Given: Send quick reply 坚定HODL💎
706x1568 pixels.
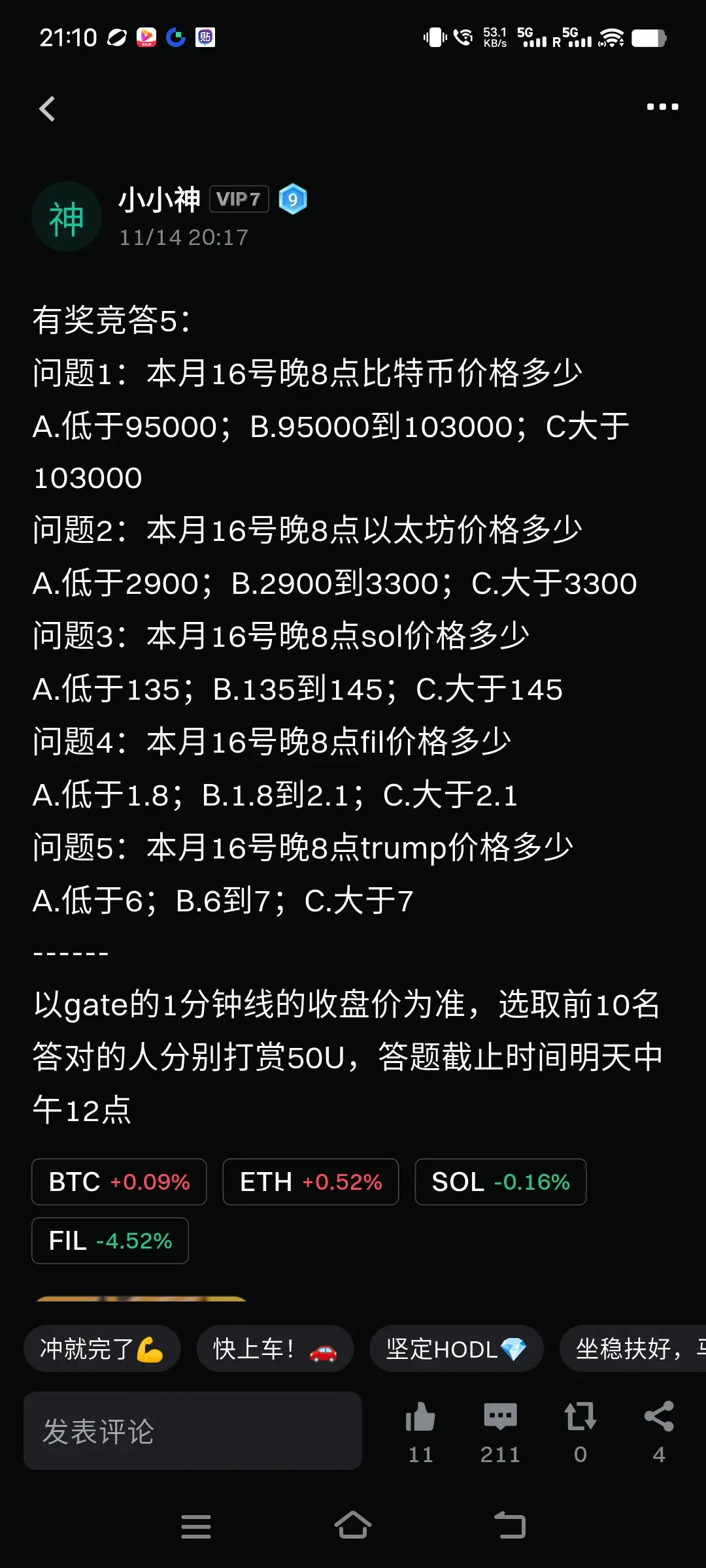Looking at the screenshot, I should click(456, 1348).
